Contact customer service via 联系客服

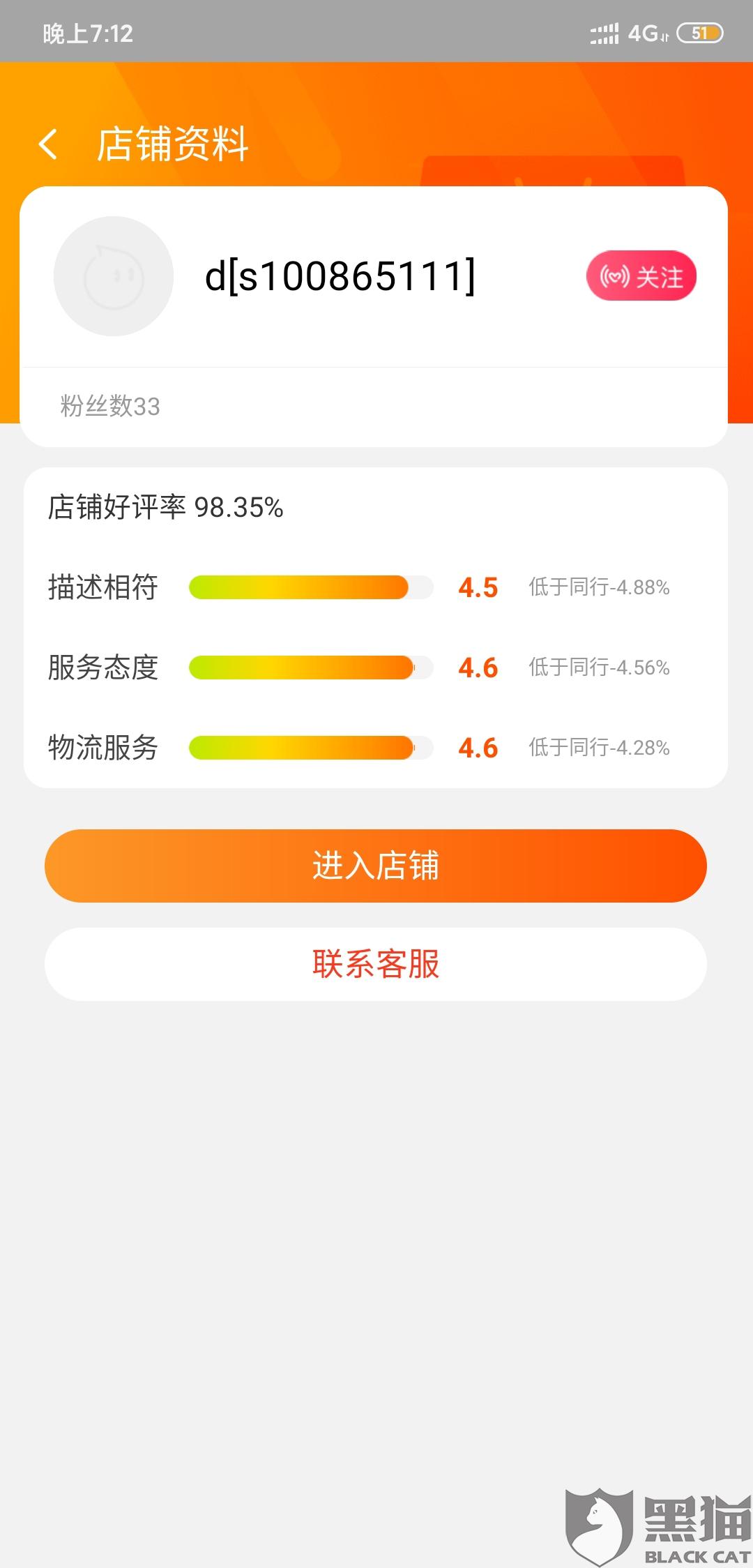pyautogui.click(x=376, y=964)
